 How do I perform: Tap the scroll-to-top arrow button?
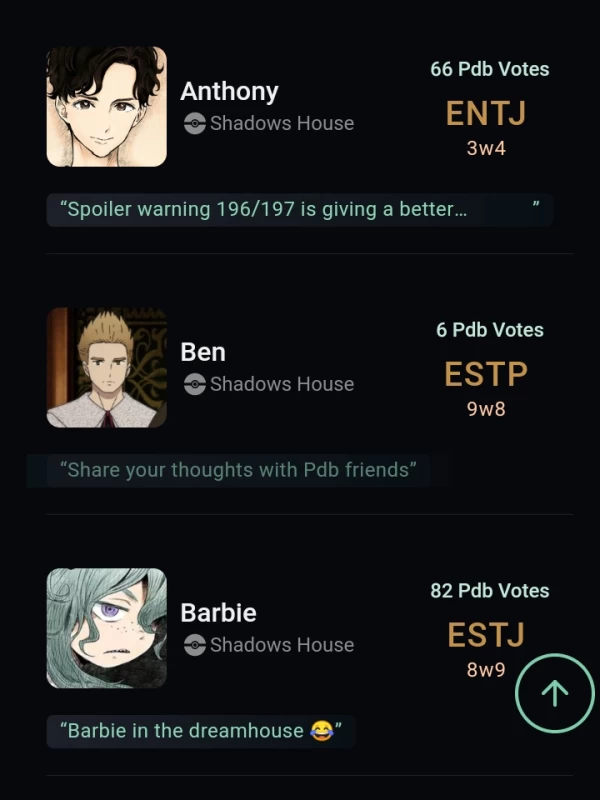pos(555,693)
